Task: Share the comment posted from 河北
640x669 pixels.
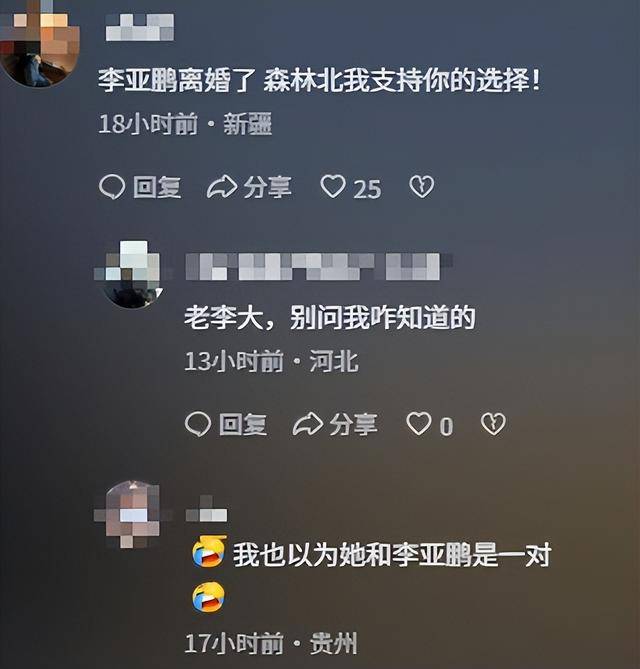Action: (335, 425)
